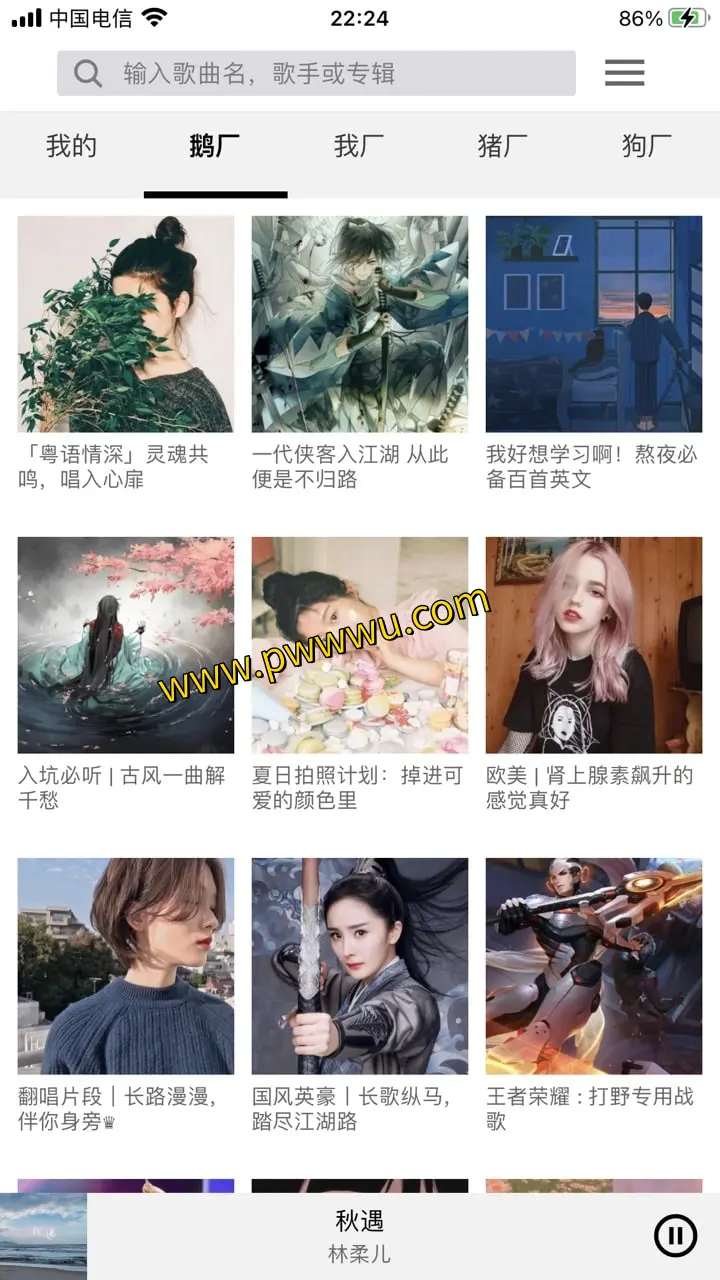Viewport: 720px width, 1280px height.
Task: Open the now playing 秋遇 bar
Action: [x=360, y=1236]
